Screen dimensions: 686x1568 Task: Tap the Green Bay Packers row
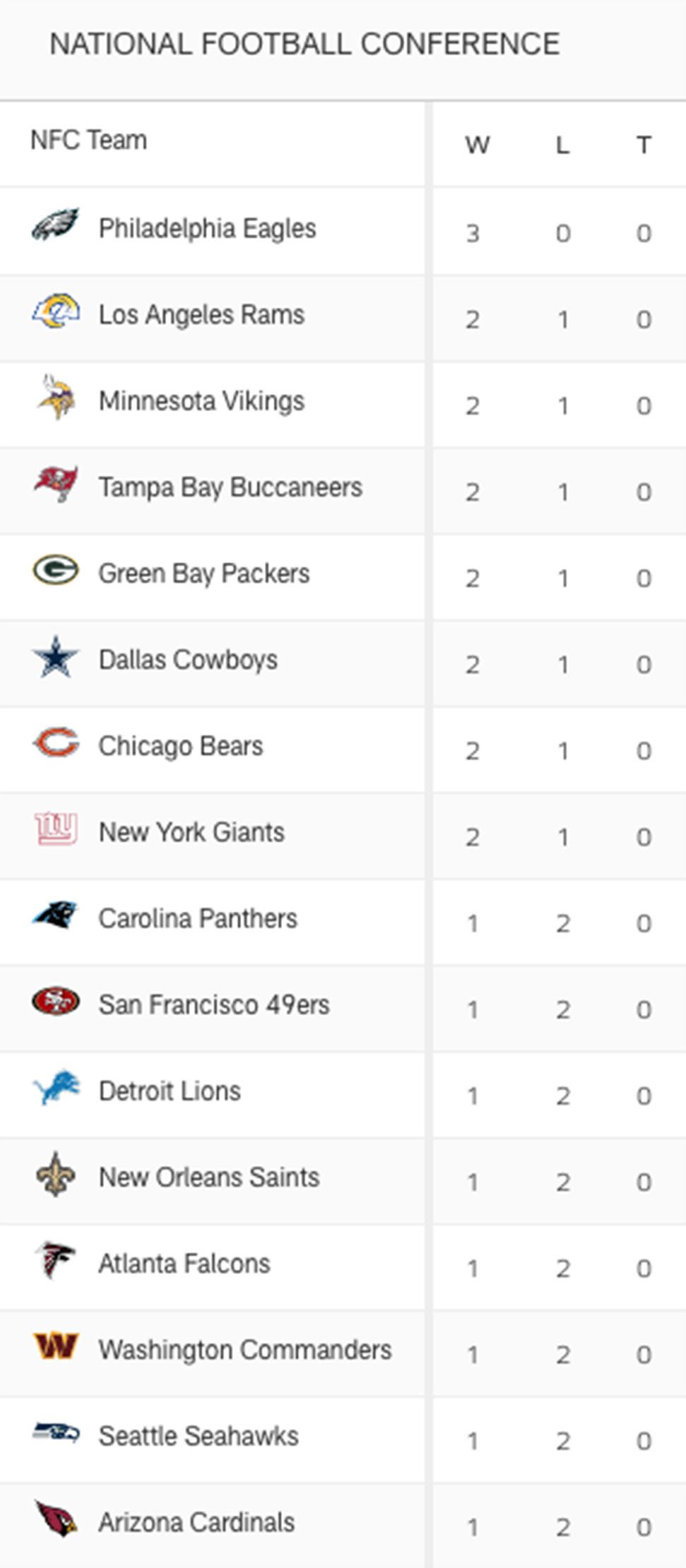[203, 574]
